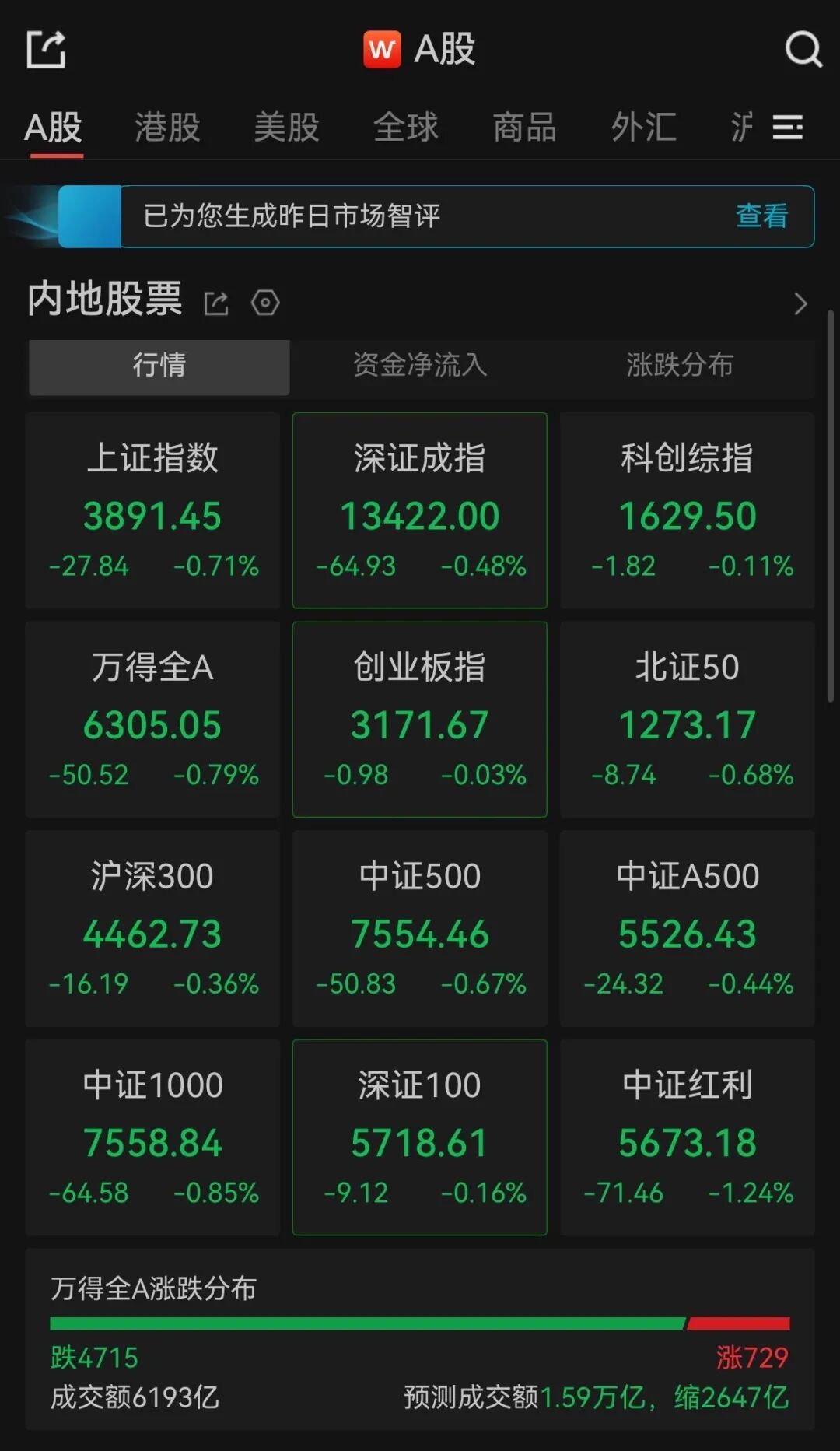Viewport: 840px width, 1451px height.
Task: Open 内地股票 settings hexagon icon
Action: pos(265,303)
